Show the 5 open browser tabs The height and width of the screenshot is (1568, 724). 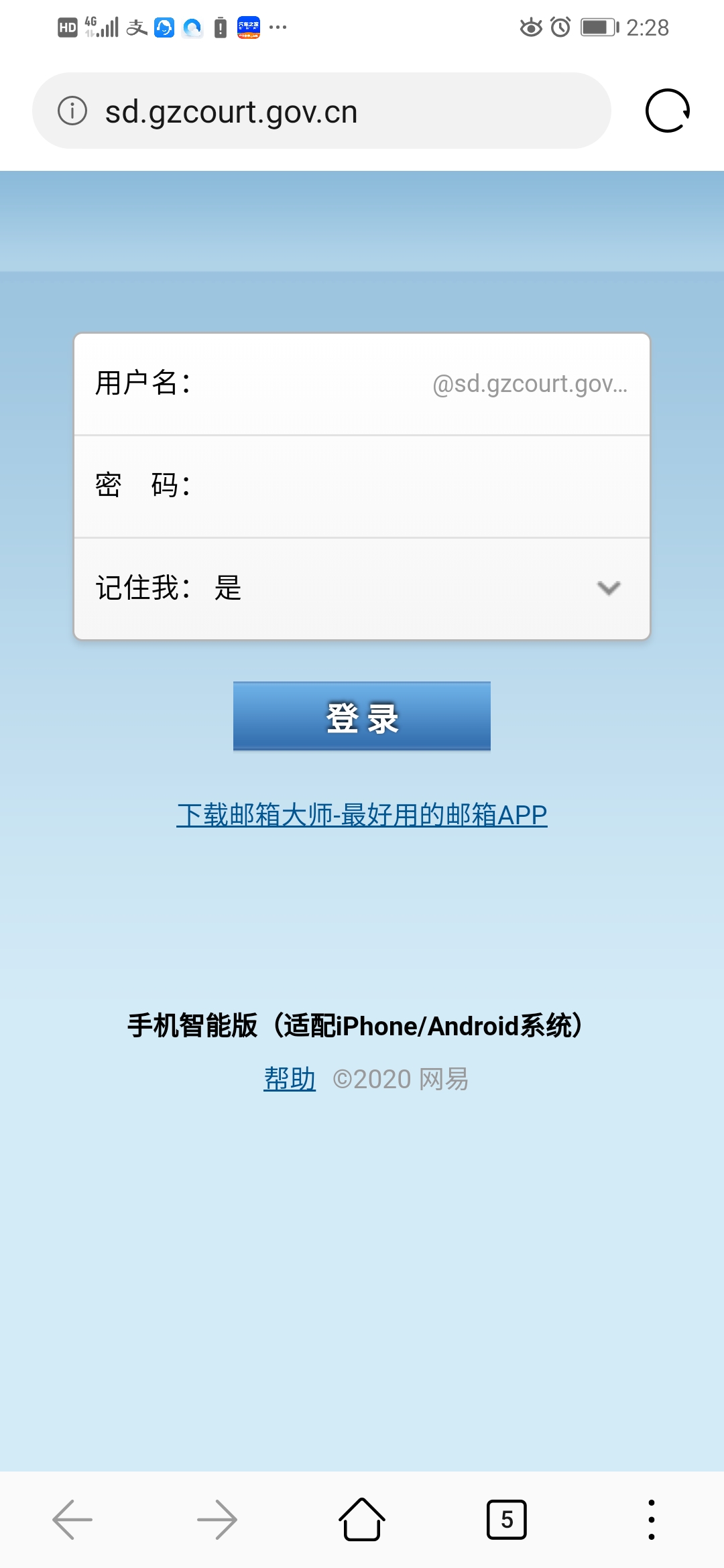(506, 1520)
